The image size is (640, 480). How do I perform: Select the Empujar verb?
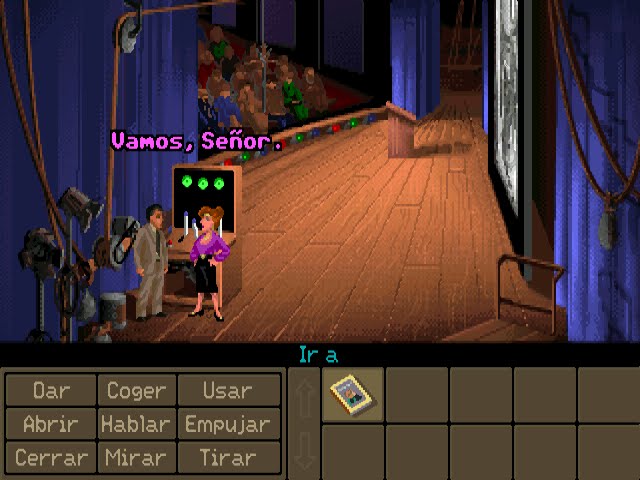pos(227,424)
